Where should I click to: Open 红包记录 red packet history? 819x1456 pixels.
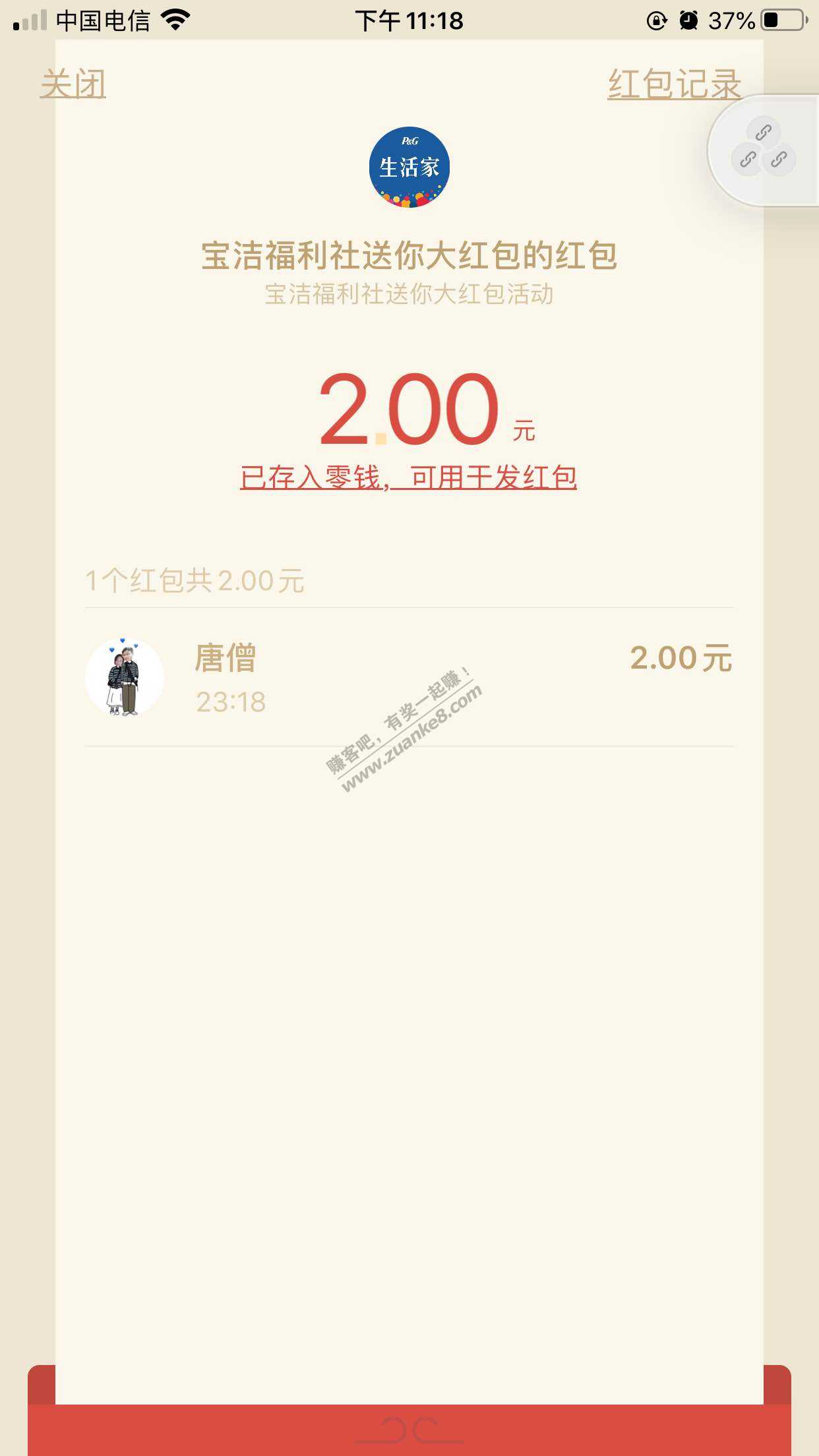[674, 84]
